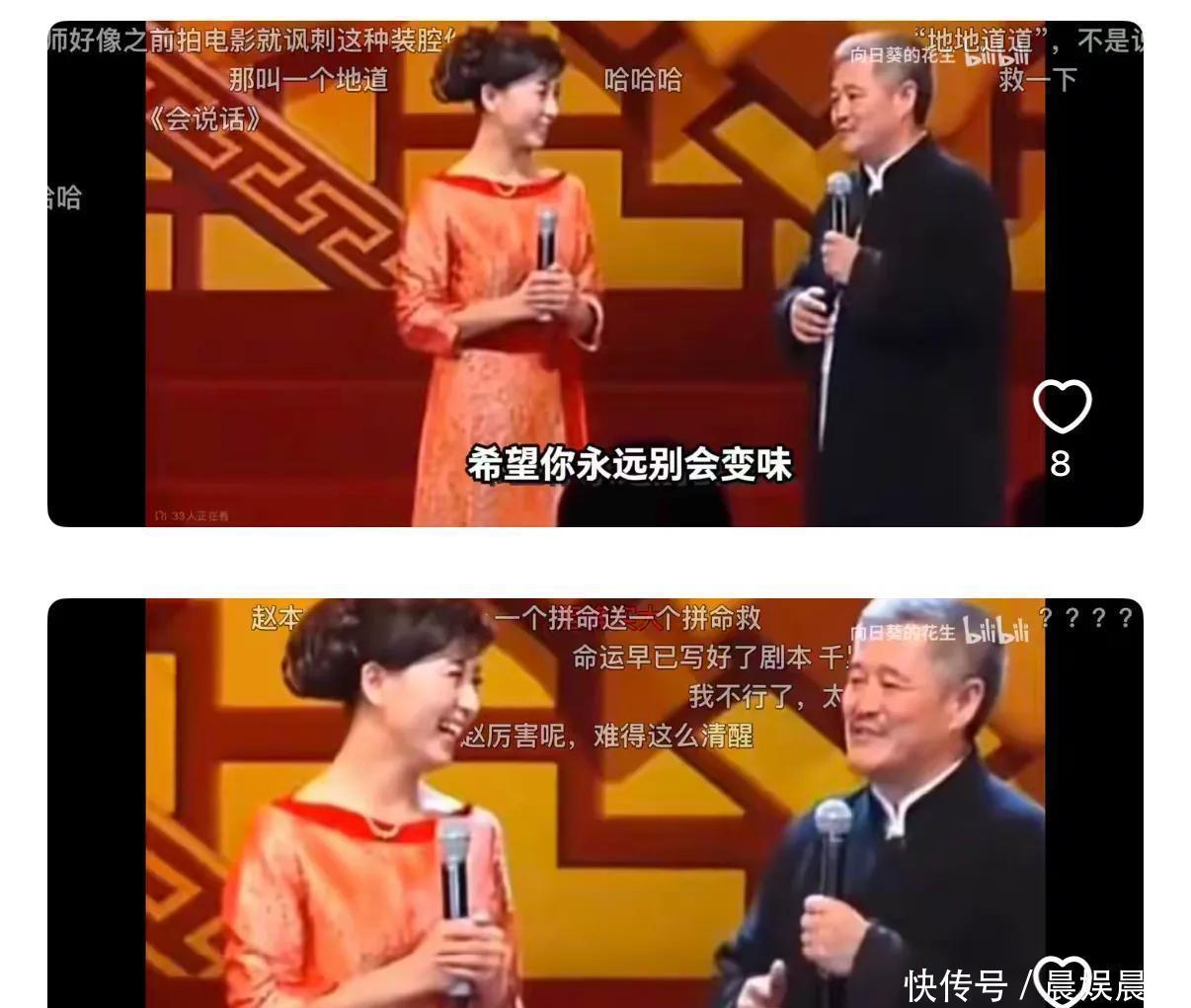Like the image captioned 希望你永远别会变味
1191x1008 pixels.
(x=1062, y=407)
